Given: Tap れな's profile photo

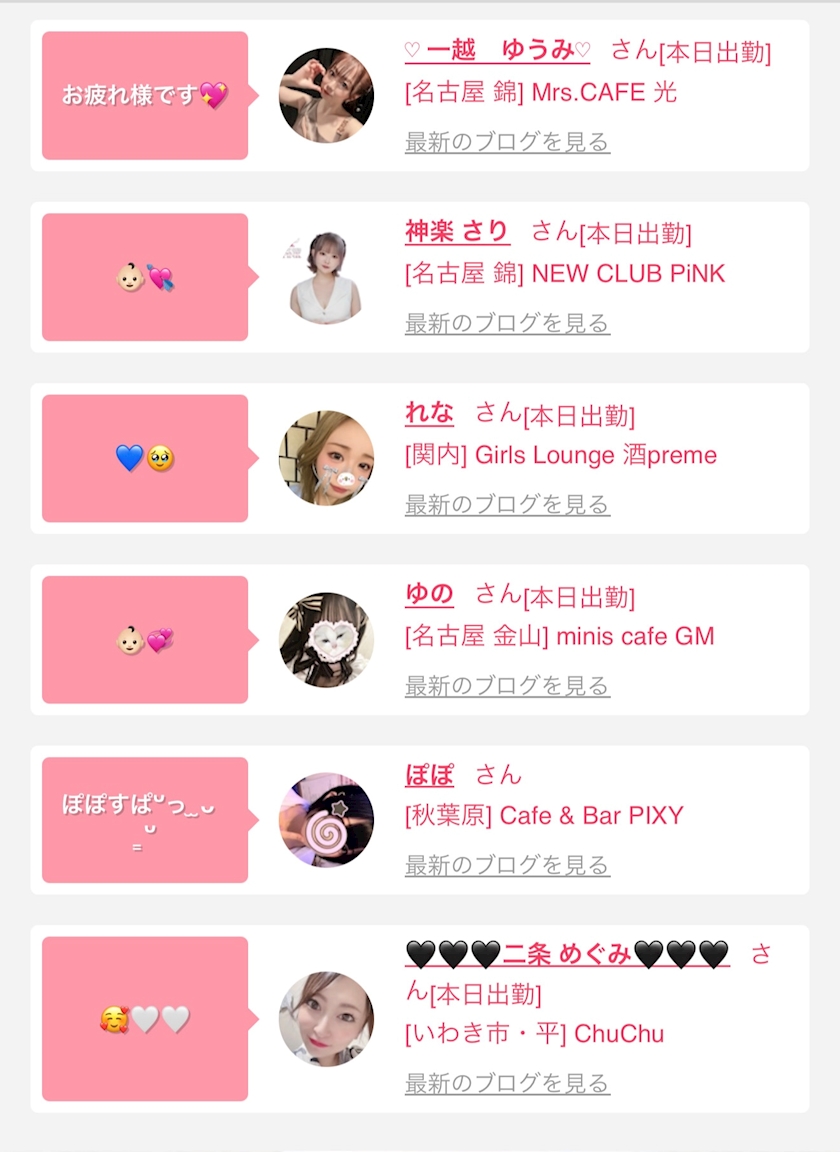Looking at the screenshot, I should pos(326,458).
